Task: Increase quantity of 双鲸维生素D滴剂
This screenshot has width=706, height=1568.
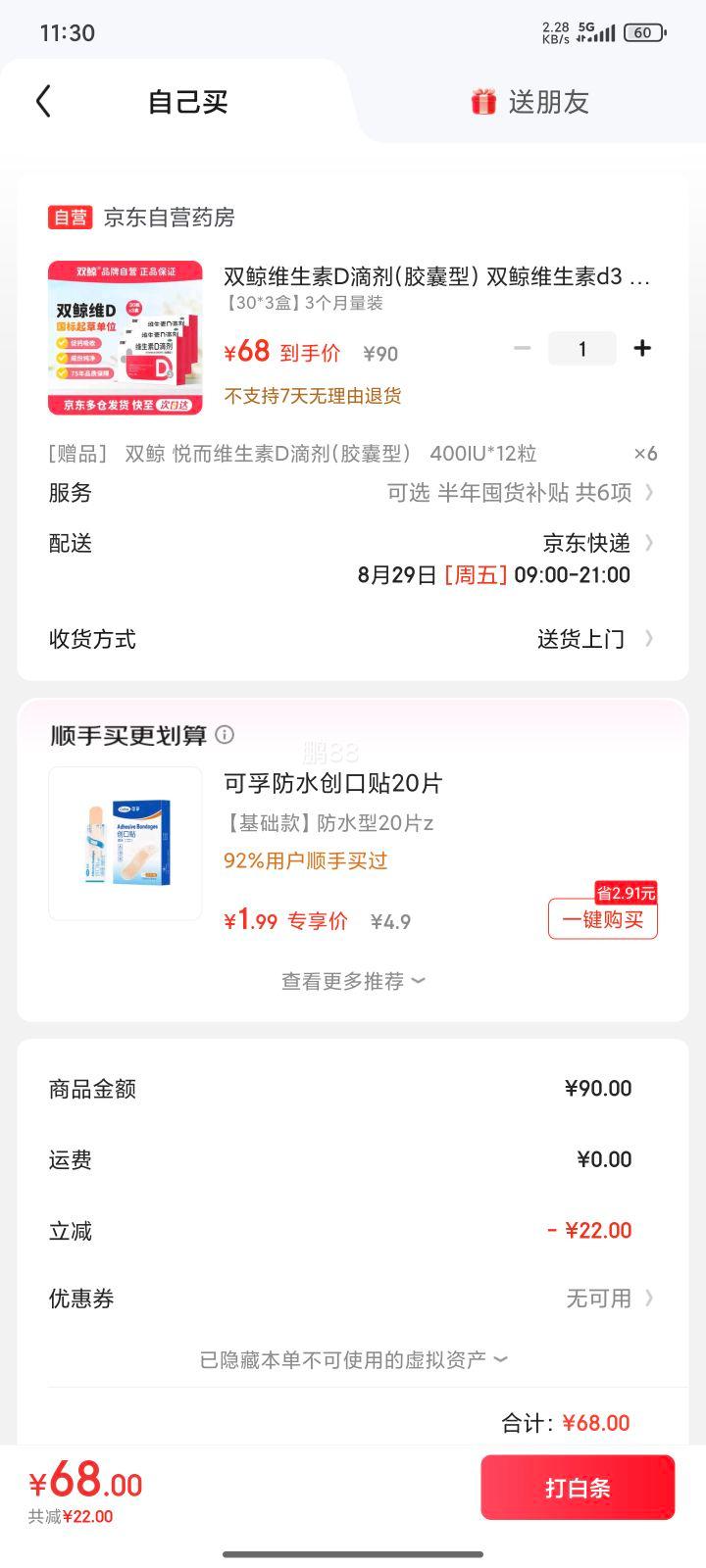Action: click(x=642, y=349)
